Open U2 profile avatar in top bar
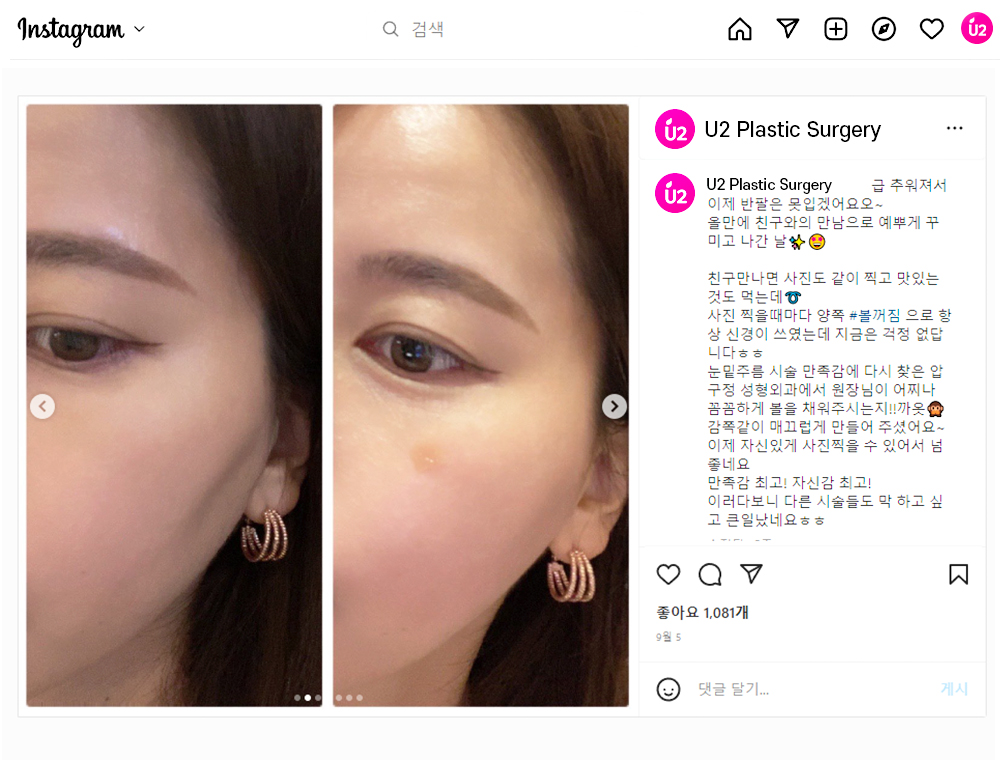Screen dimensions: 1000x760 click(x=976, y=29)
